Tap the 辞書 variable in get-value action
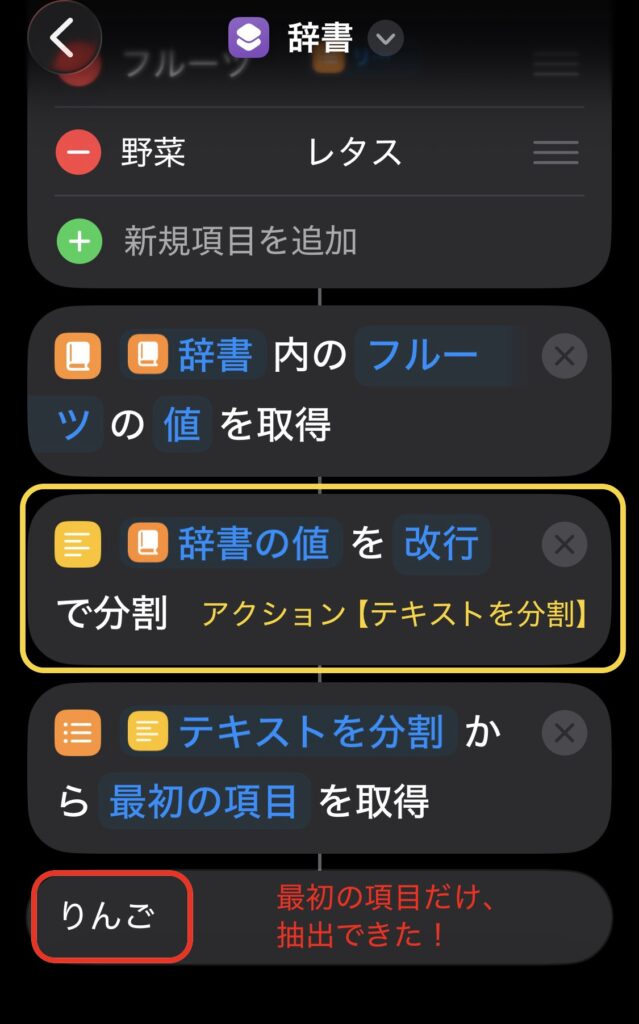The width and height of the screenshot is (639, 1024). pos(196,356)
